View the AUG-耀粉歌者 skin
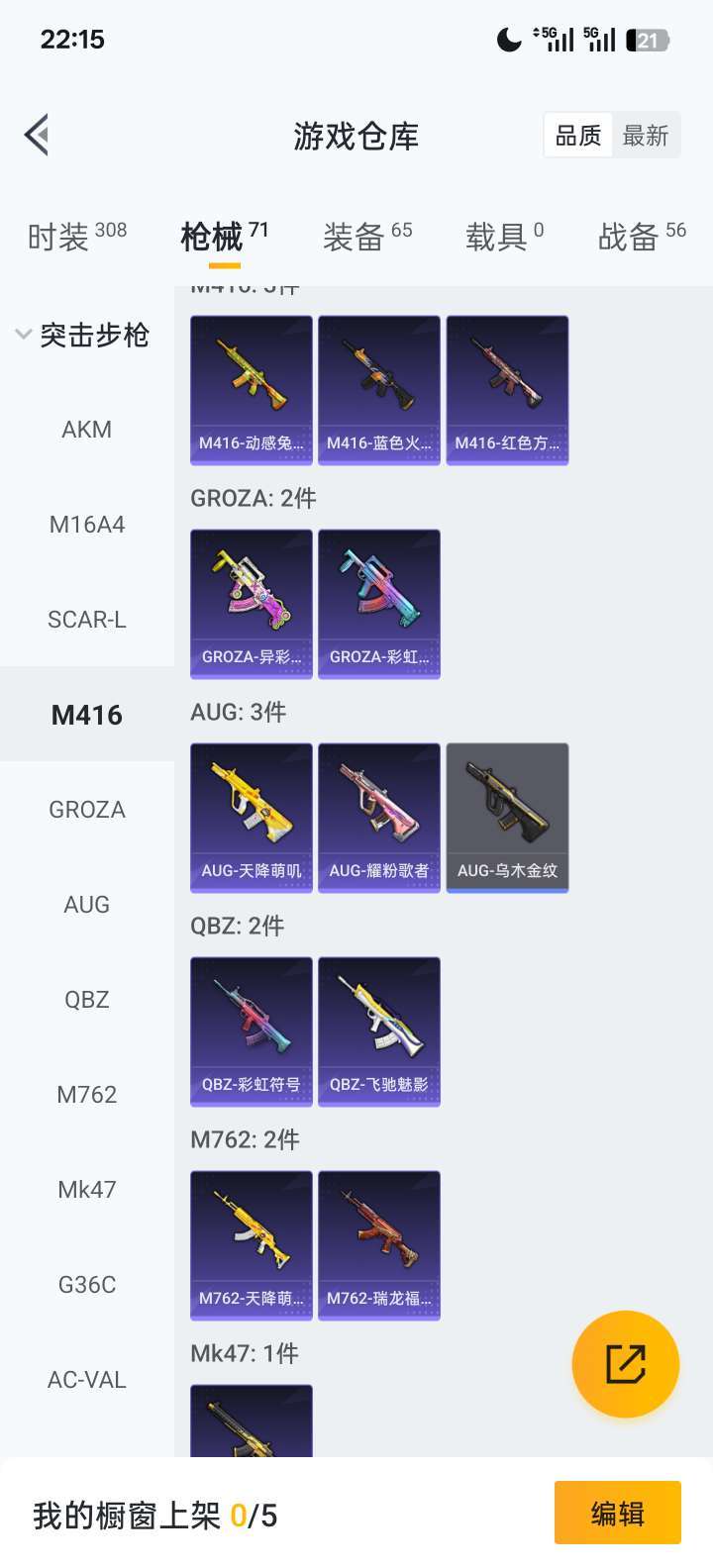Image resolution: width=713 pixels, height=1568 pixels. (x=379, y=818)
